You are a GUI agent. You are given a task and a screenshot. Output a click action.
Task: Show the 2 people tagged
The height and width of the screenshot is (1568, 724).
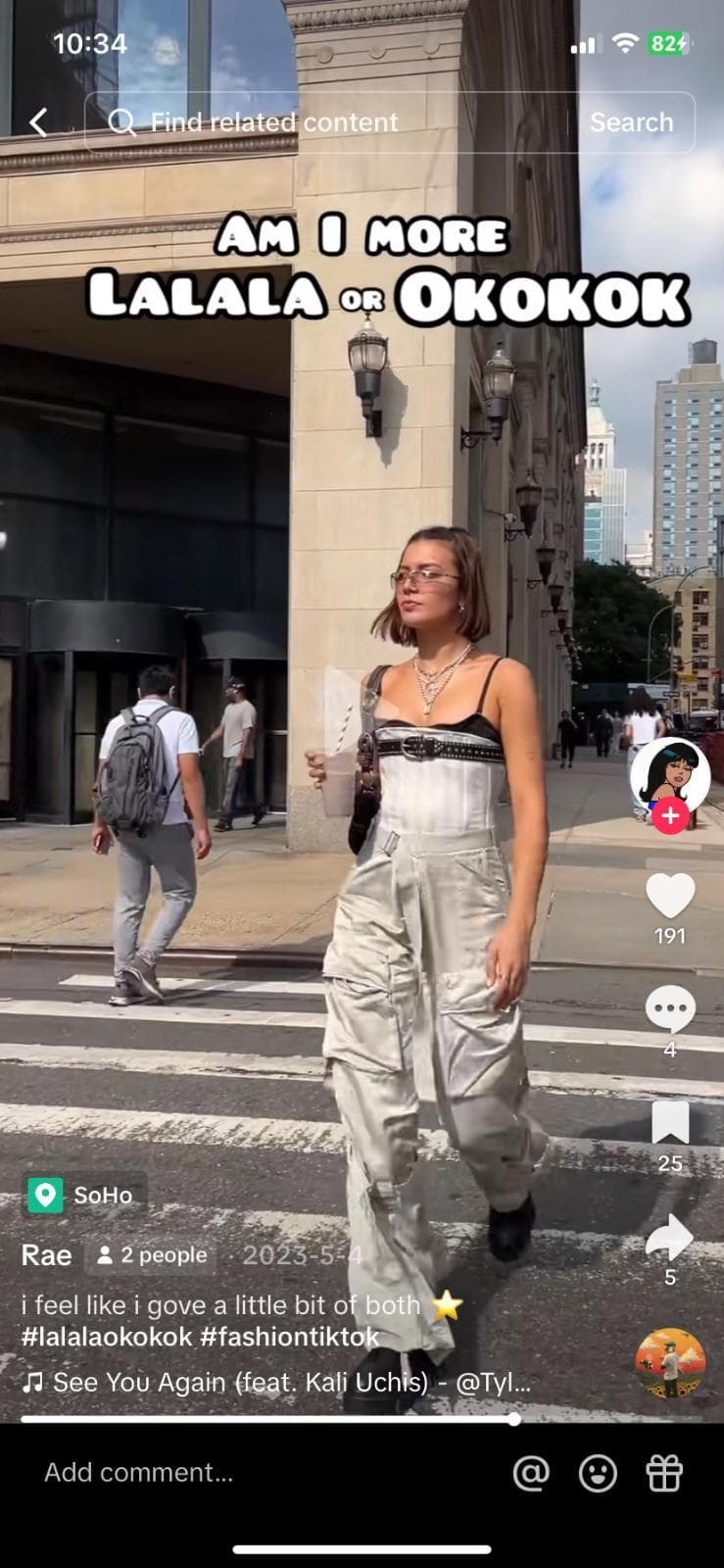tap(152, 1255)
